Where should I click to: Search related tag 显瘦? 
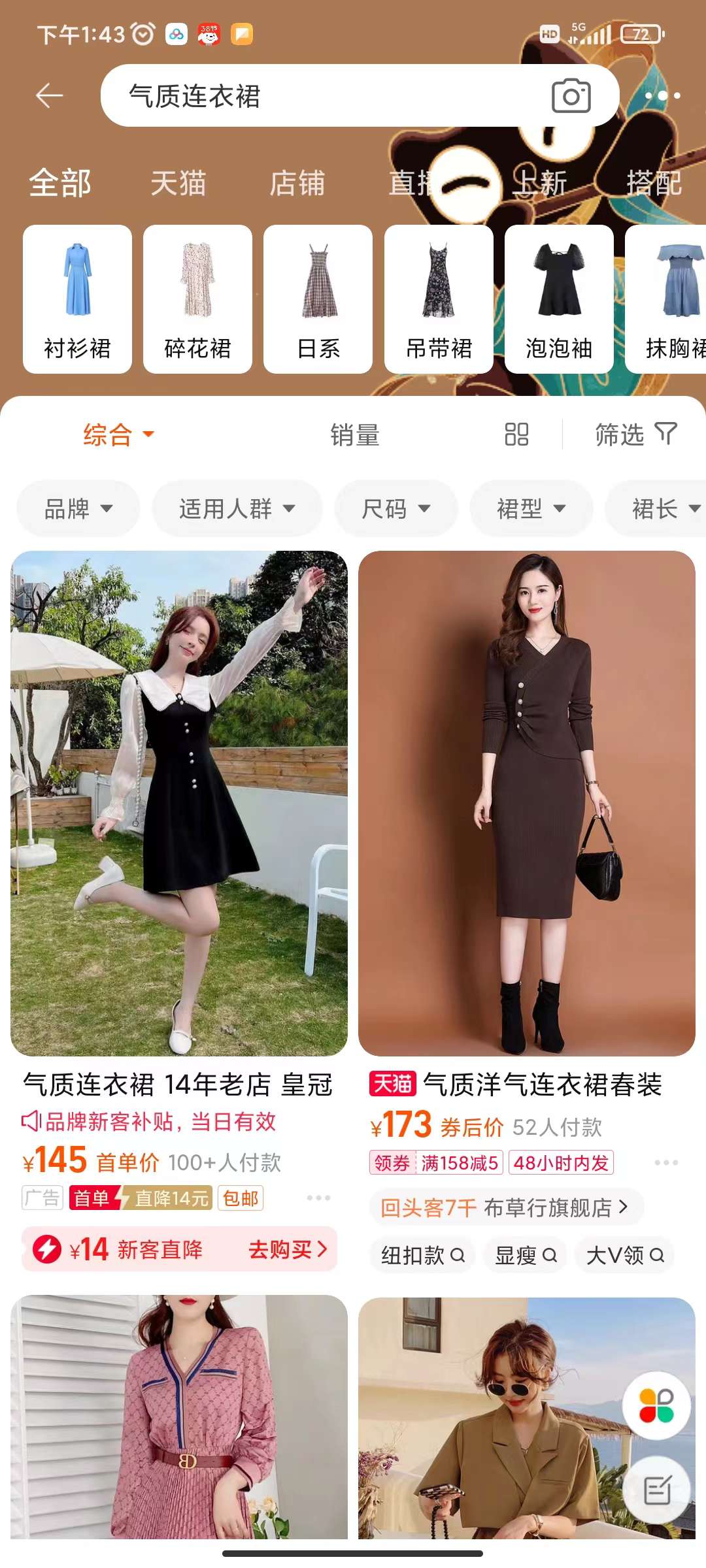tap(526, 1255)
